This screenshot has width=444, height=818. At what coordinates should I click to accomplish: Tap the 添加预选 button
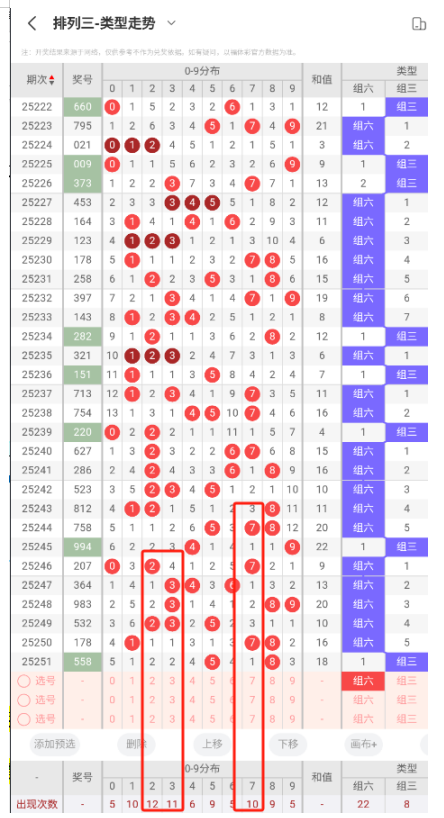tap(54, 744)
